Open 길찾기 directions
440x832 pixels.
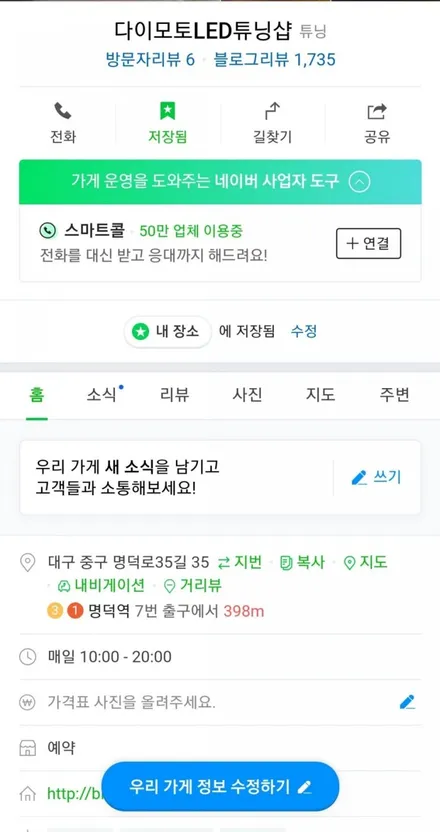click(x=272, y=124)
